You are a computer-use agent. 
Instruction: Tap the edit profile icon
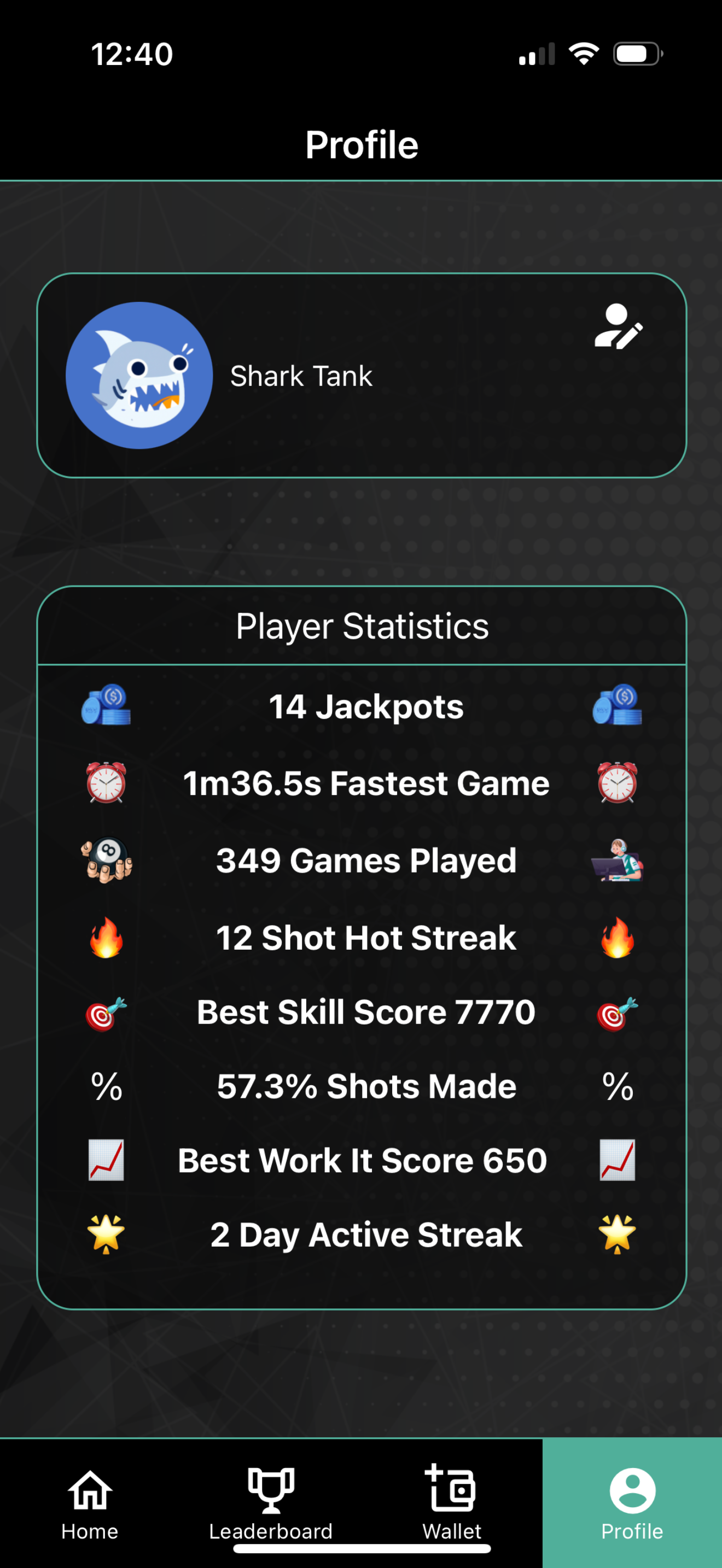618,327
